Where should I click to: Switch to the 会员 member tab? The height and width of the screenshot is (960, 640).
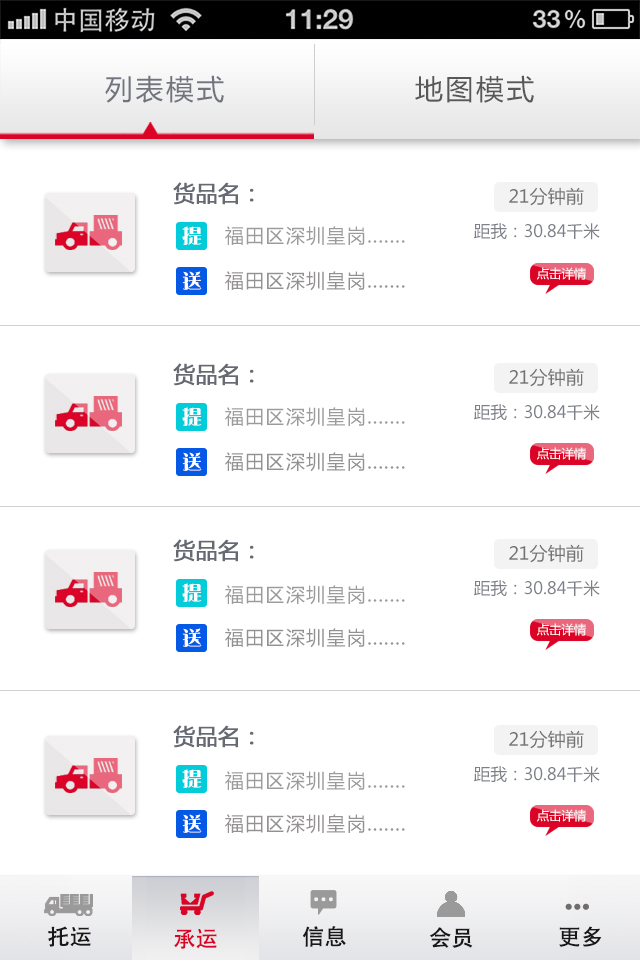tap(451, 919)
